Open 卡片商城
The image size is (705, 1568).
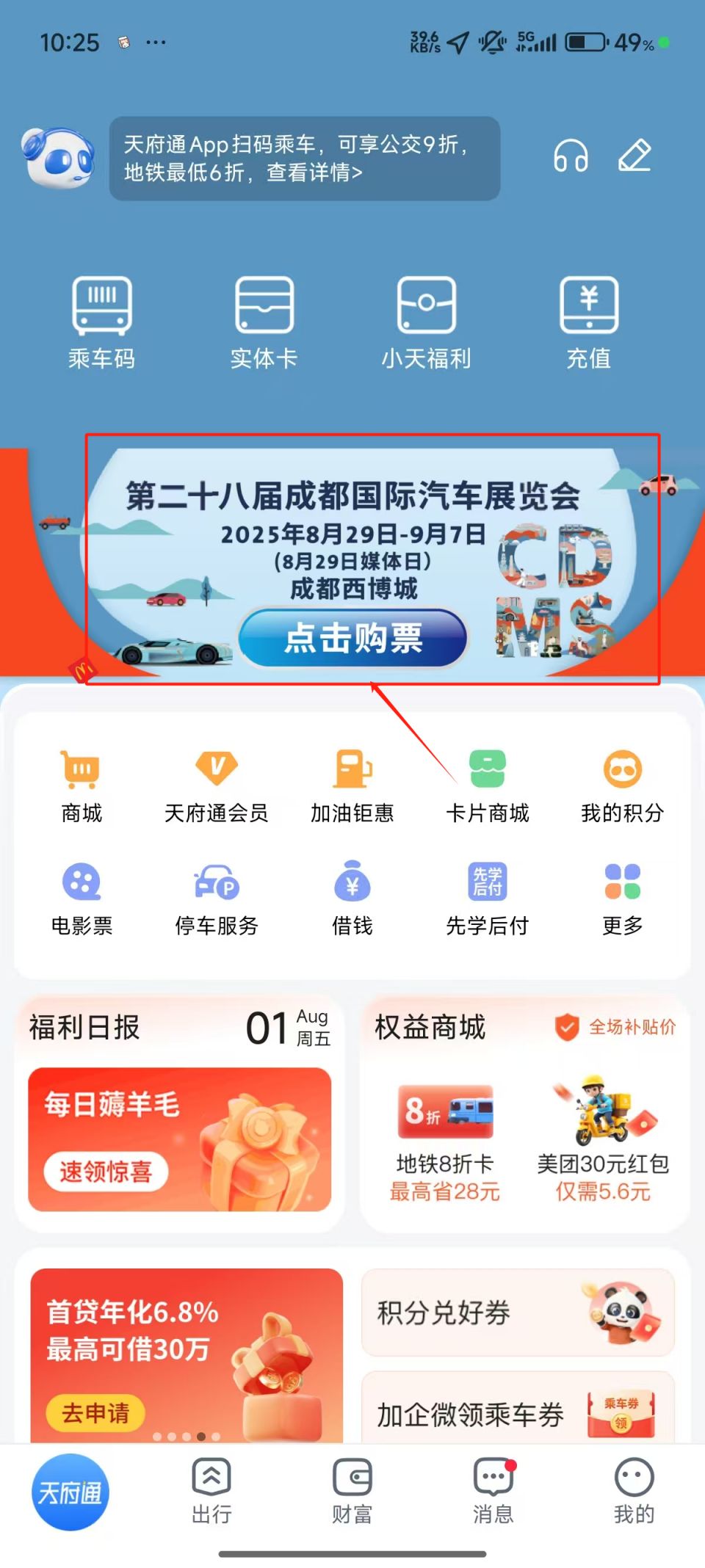[487, 785]
